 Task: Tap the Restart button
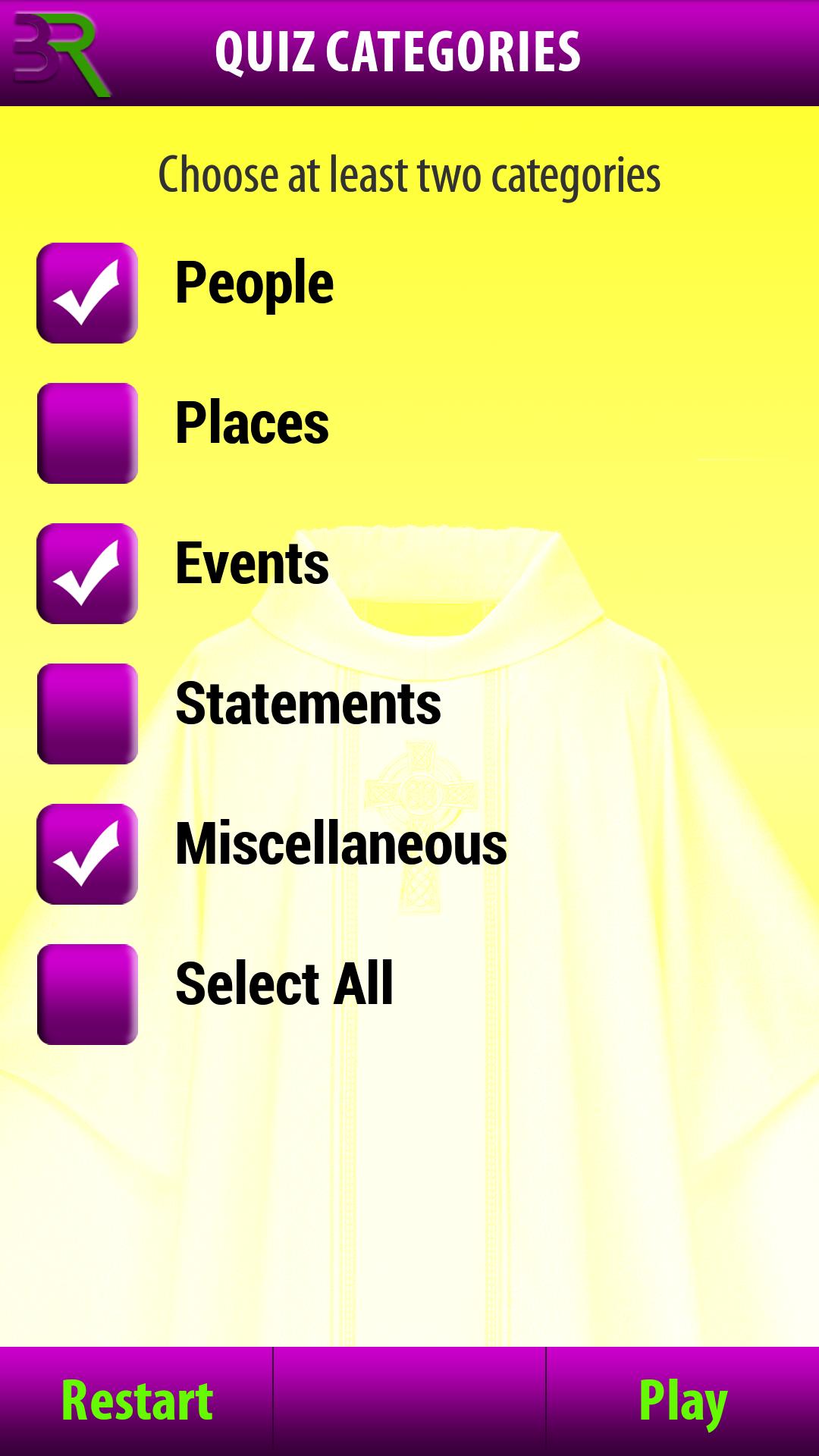pos(136,1401)
